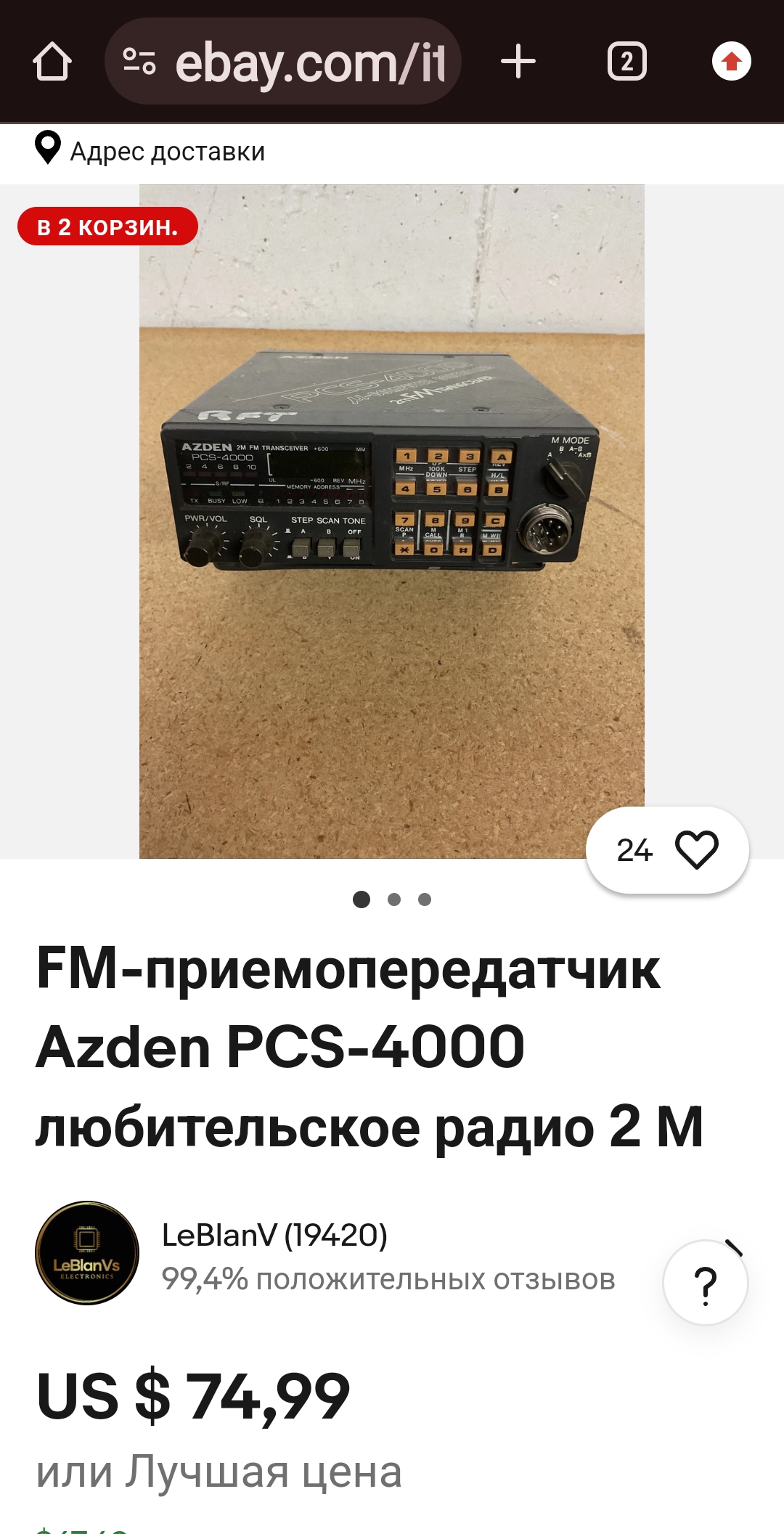
Task: Show the open tabs switcher
Action: (x=626, y=62)
